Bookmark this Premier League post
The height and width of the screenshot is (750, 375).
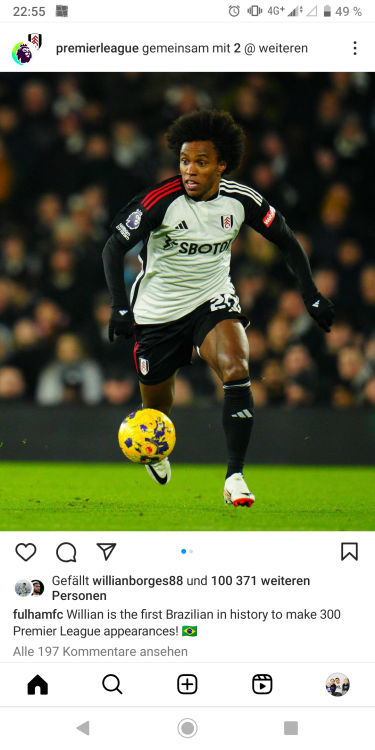pyautogui.click(x=349, y=551)
